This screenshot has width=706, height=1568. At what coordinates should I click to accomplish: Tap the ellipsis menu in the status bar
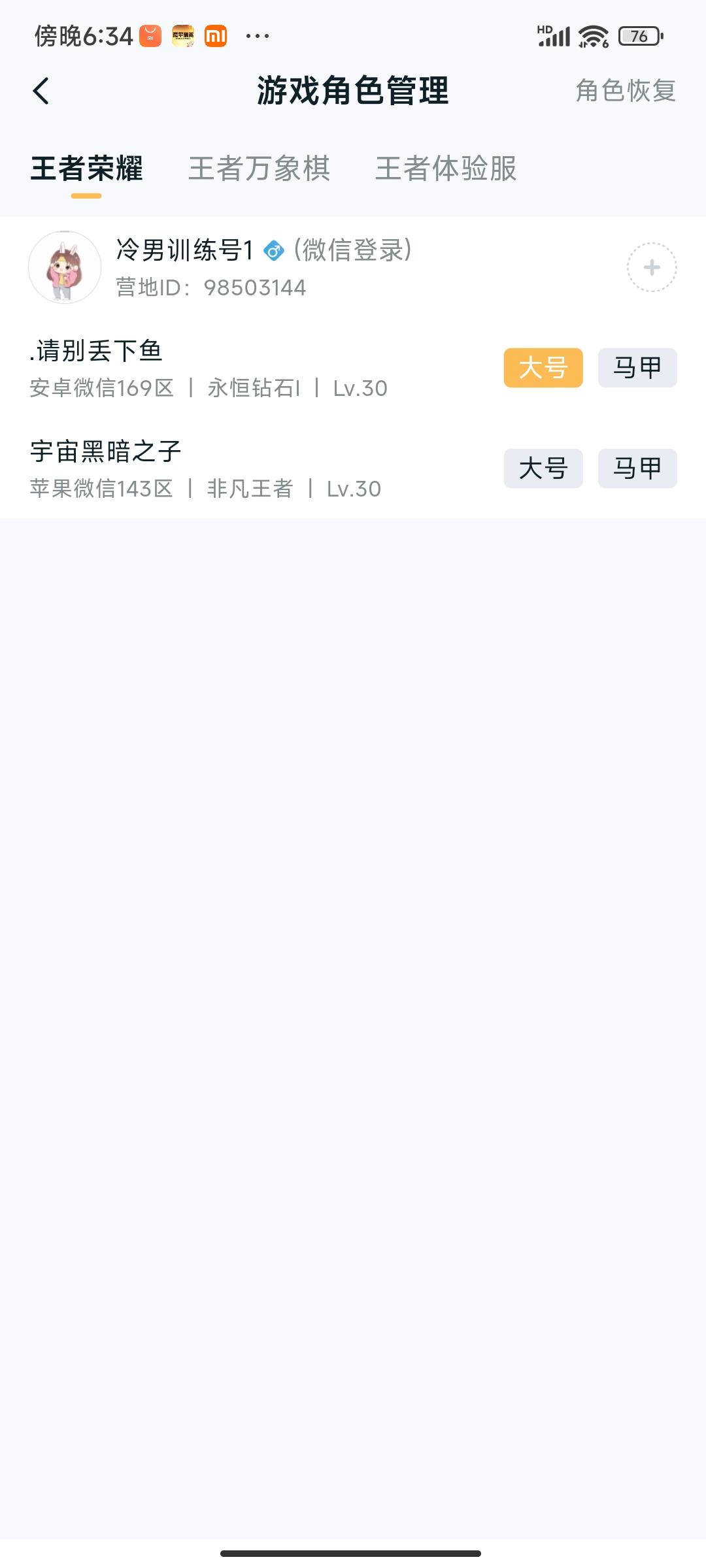(x=256, y=35)
